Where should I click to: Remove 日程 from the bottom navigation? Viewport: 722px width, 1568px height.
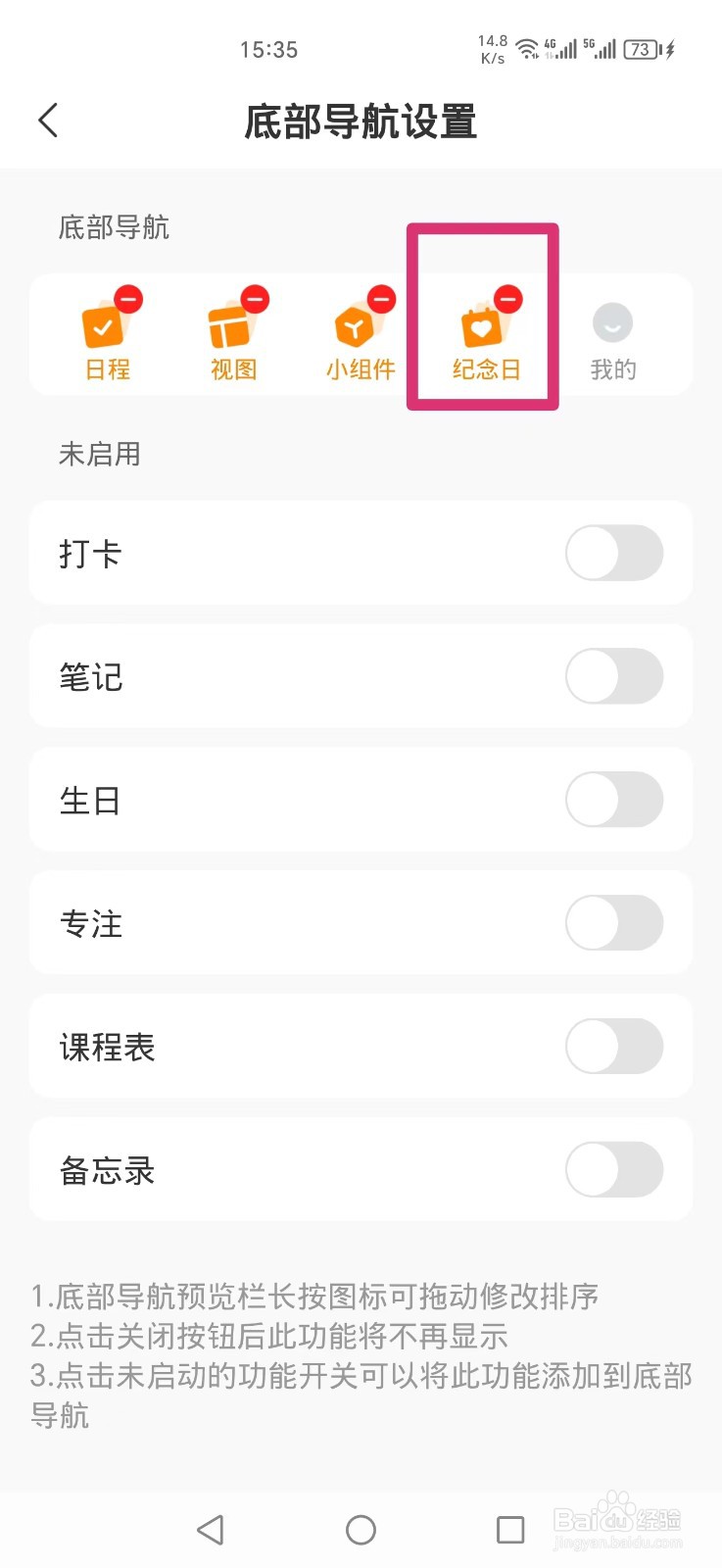(129, 299)
